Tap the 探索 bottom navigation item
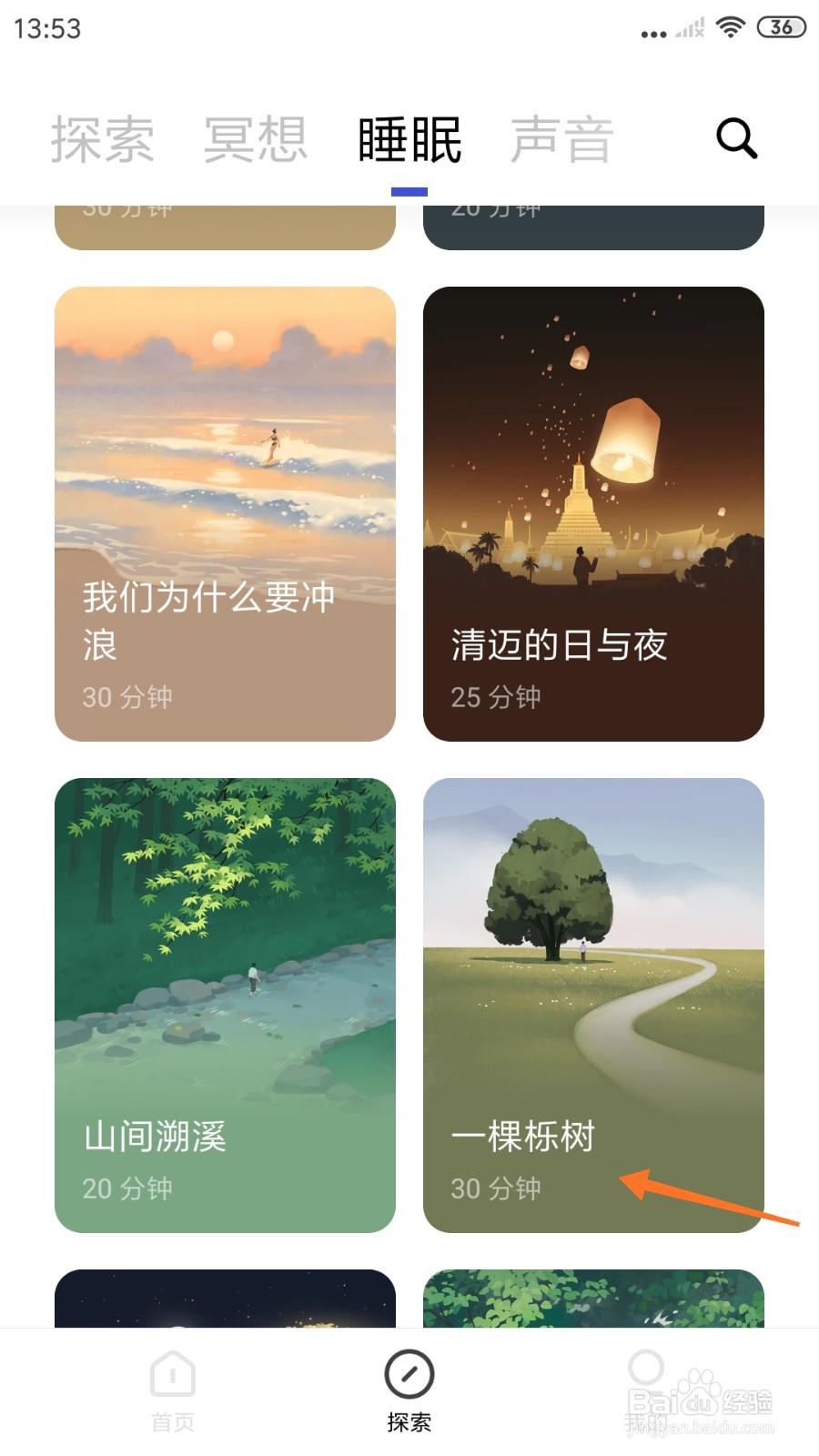The width and height of the screenshot is (819, 1456). pos(409,1391)
